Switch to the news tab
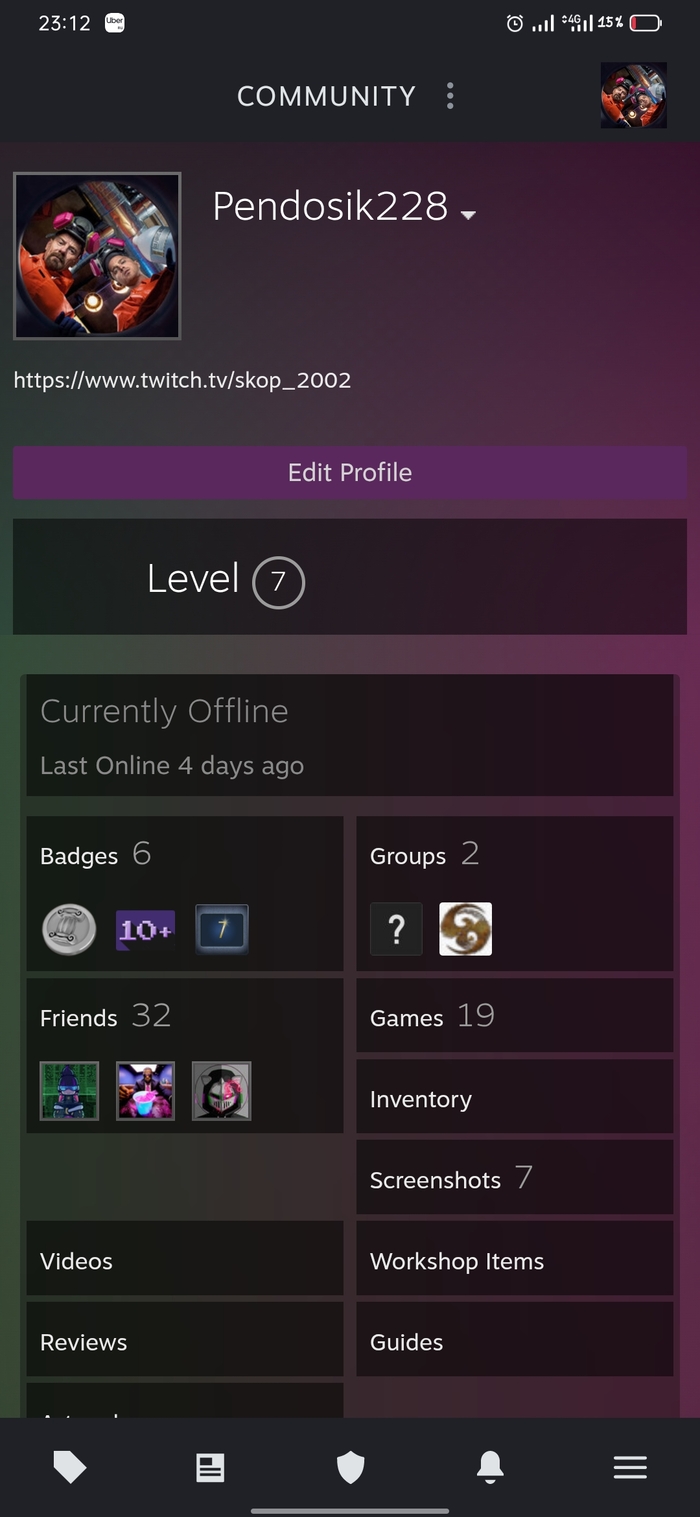Screen dimensions: 700x1517 click(210, 1467)
